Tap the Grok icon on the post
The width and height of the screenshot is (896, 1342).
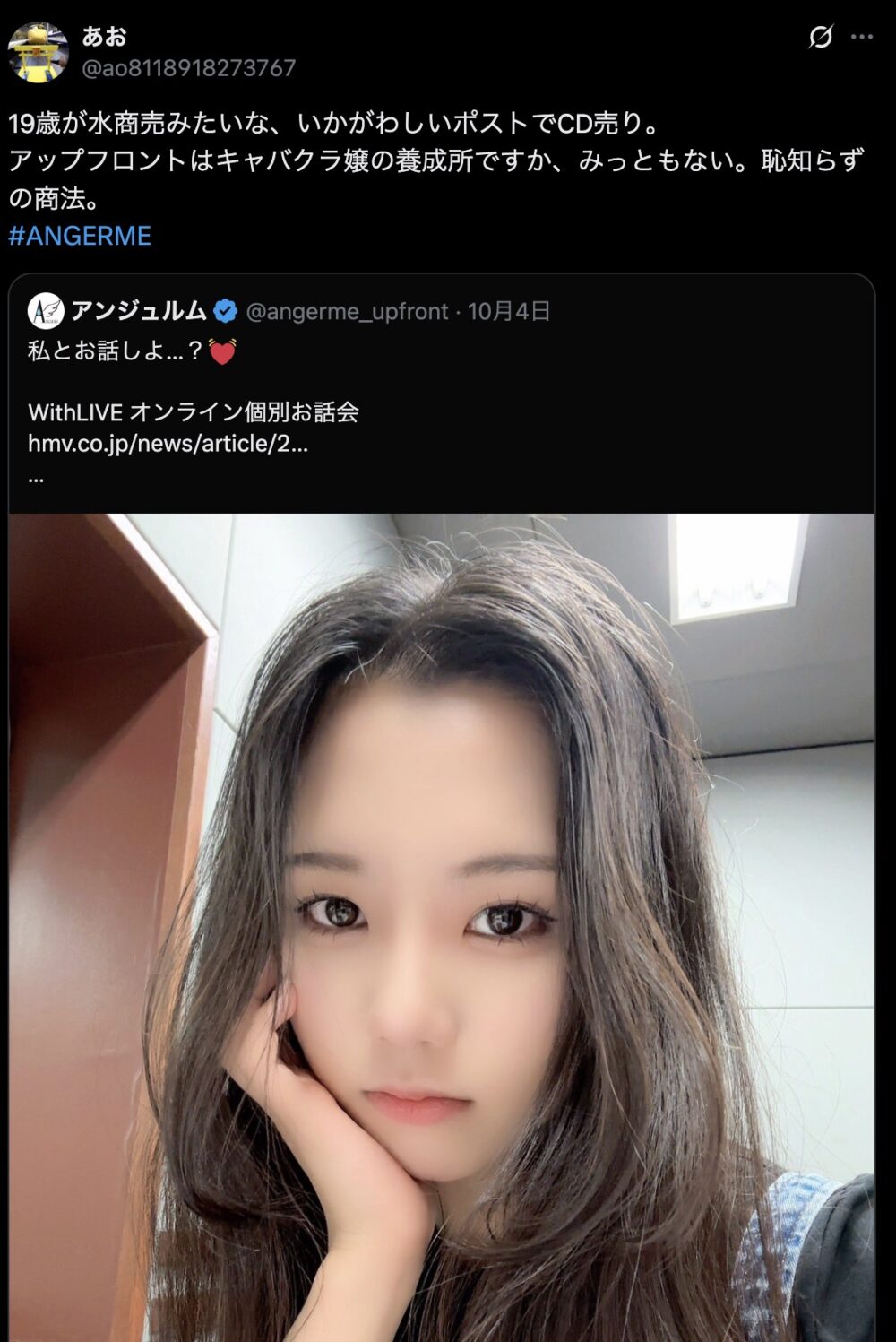click(x=820, y=37)
